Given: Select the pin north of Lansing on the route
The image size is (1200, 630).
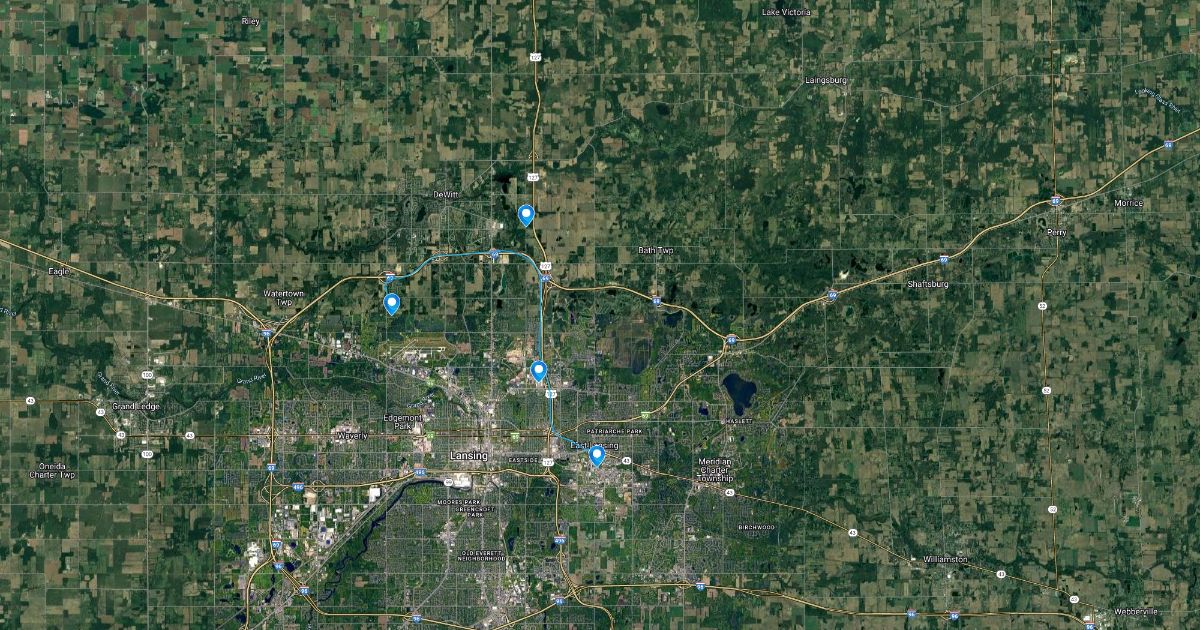Looking at the screenshot, I should pyautogui.click(x=538, y=371).
